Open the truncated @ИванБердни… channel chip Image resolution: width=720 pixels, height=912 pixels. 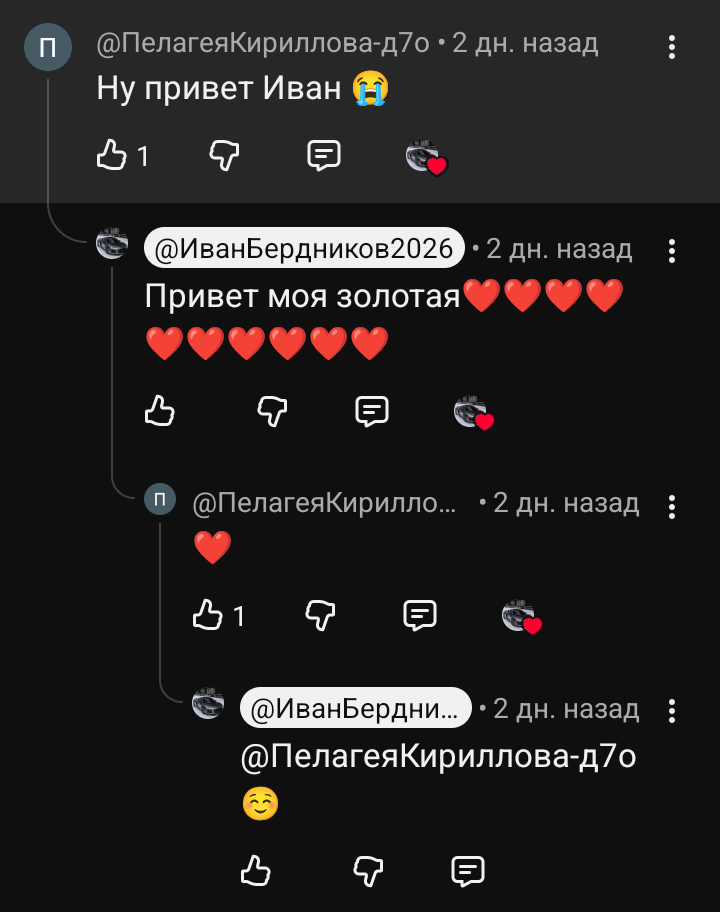click(x=355, y=708)
